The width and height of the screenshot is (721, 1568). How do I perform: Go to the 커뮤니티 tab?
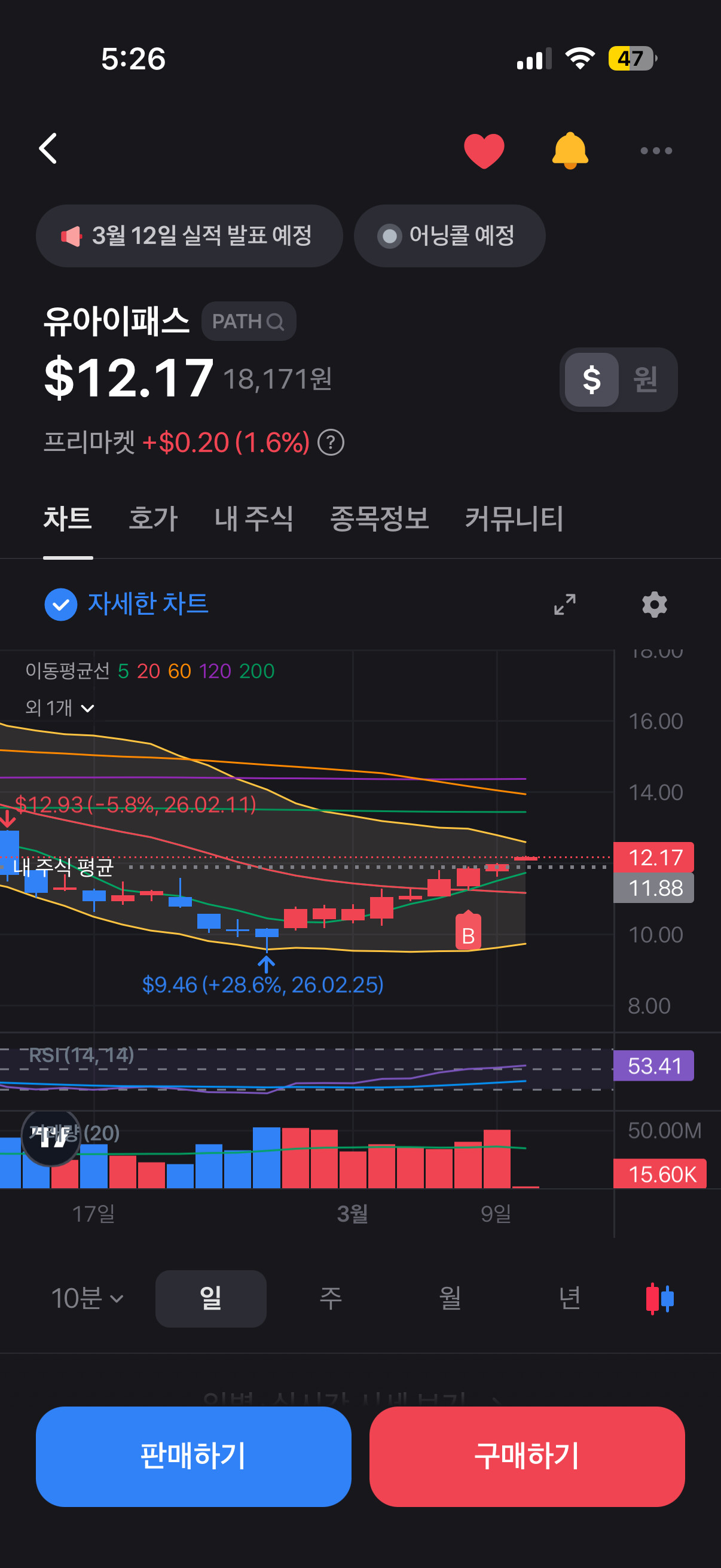514,519
